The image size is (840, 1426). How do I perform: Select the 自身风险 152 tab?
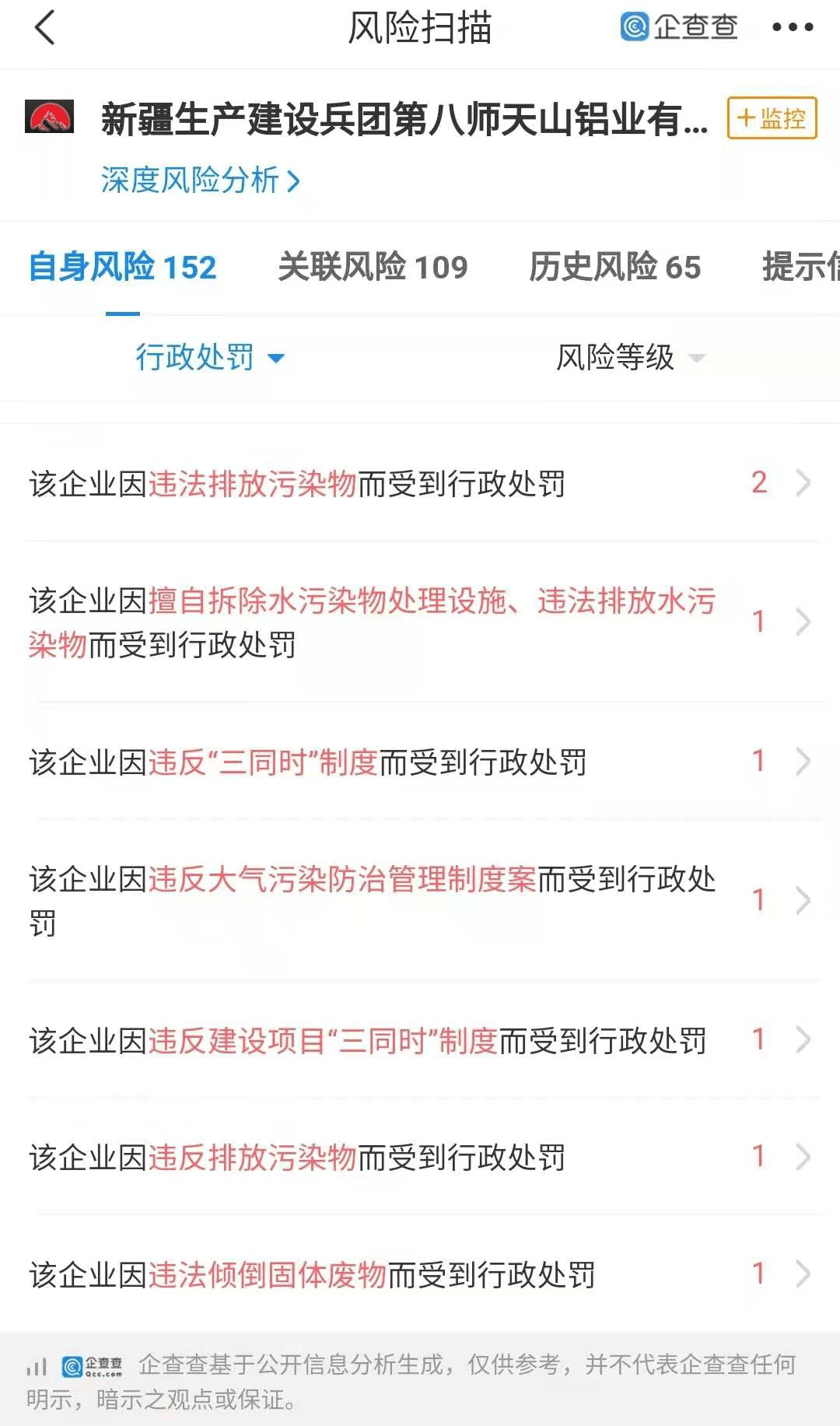coord(122,268)
